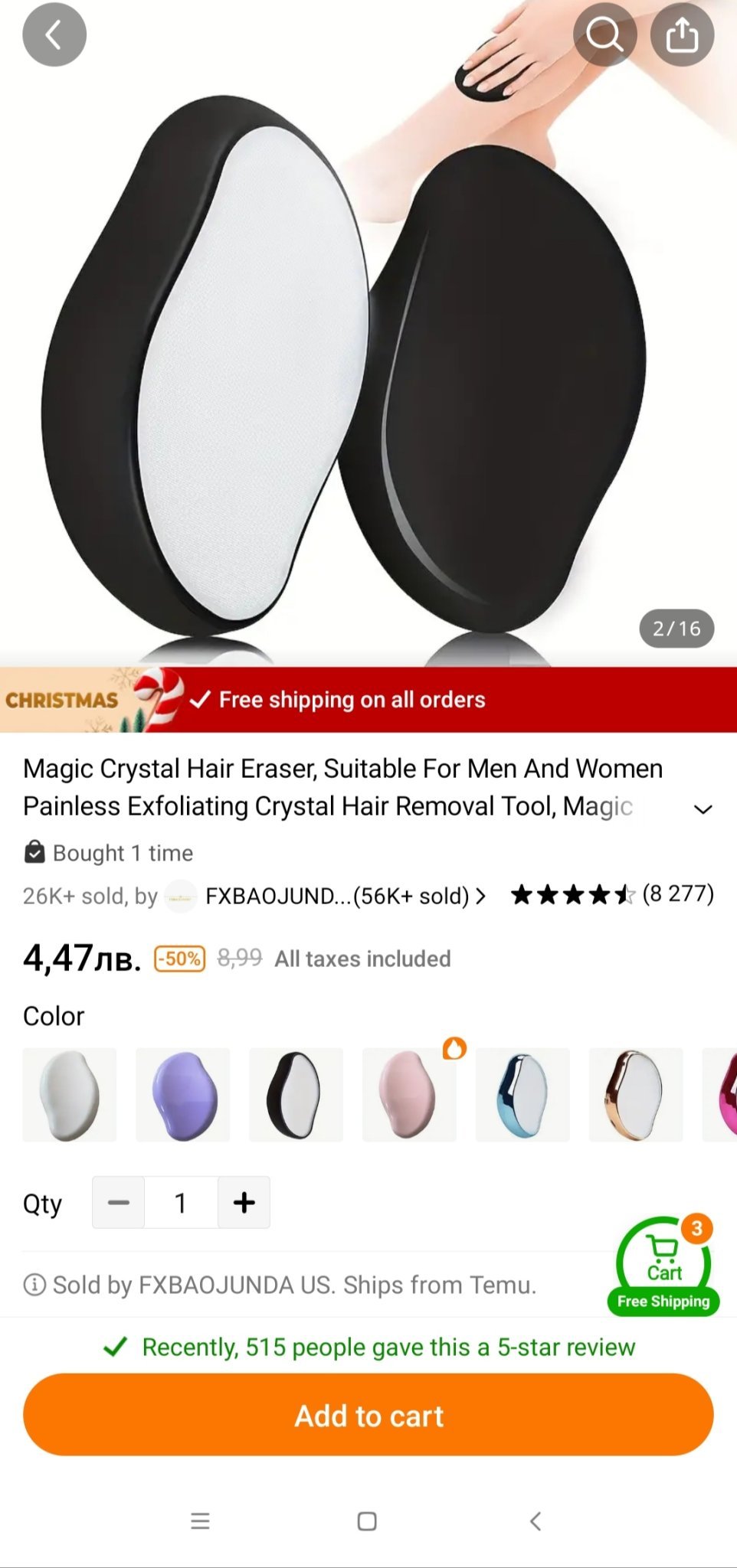This screenshot has height=1568, width=737.
Task: Go back using the top arrow
Action: point(54,35)
